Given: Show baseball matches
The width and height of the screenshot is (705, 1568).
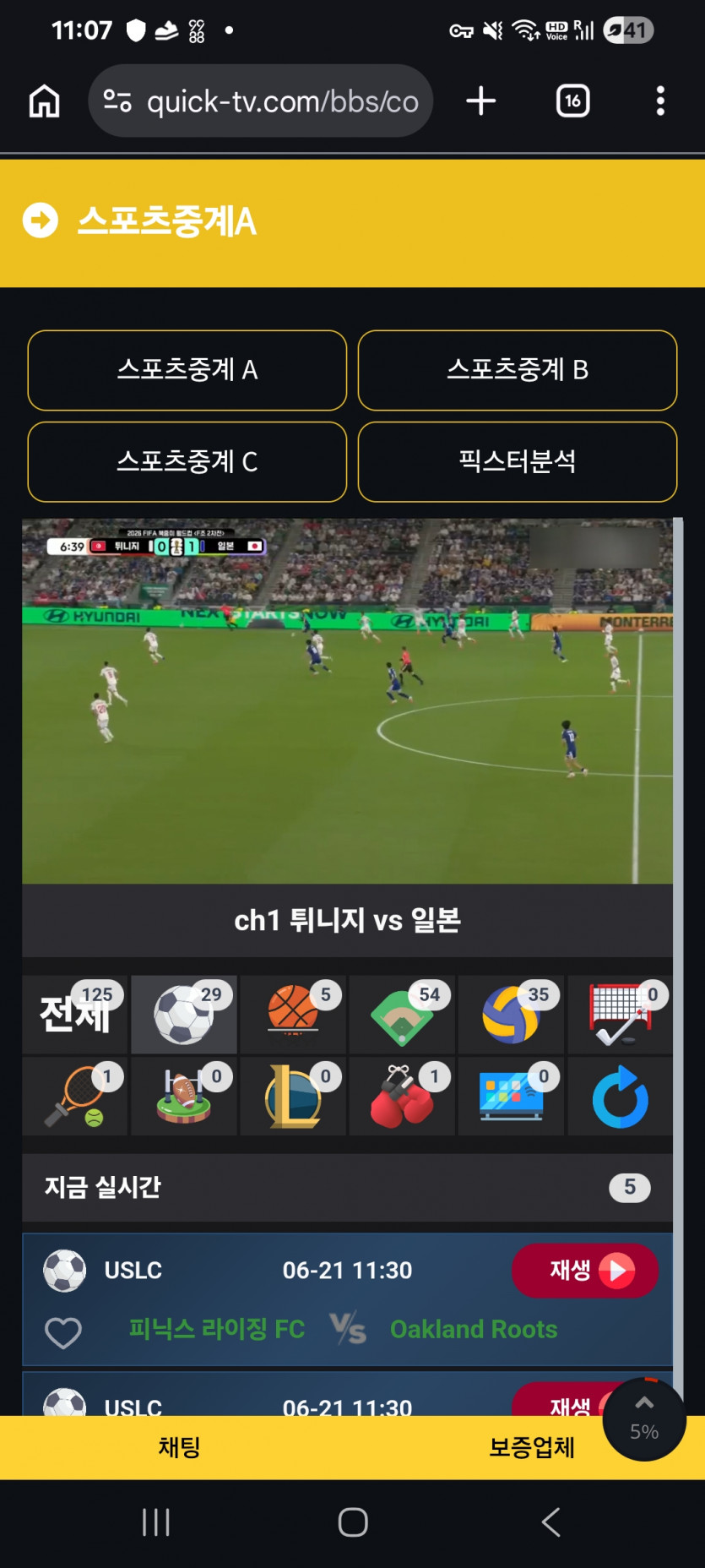Looking at the screenshot, I should [402, 1014].
